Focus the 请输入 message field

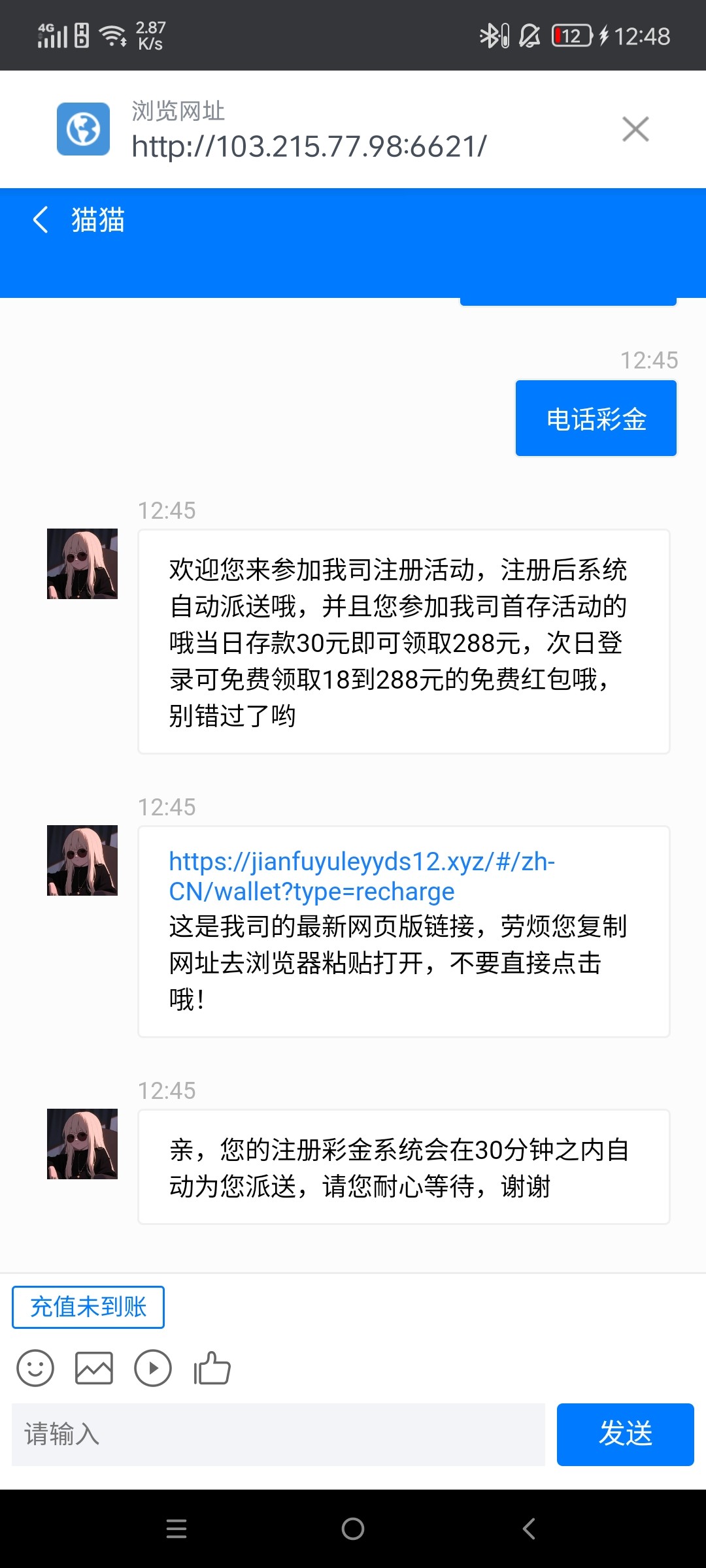click(278, 1435)
